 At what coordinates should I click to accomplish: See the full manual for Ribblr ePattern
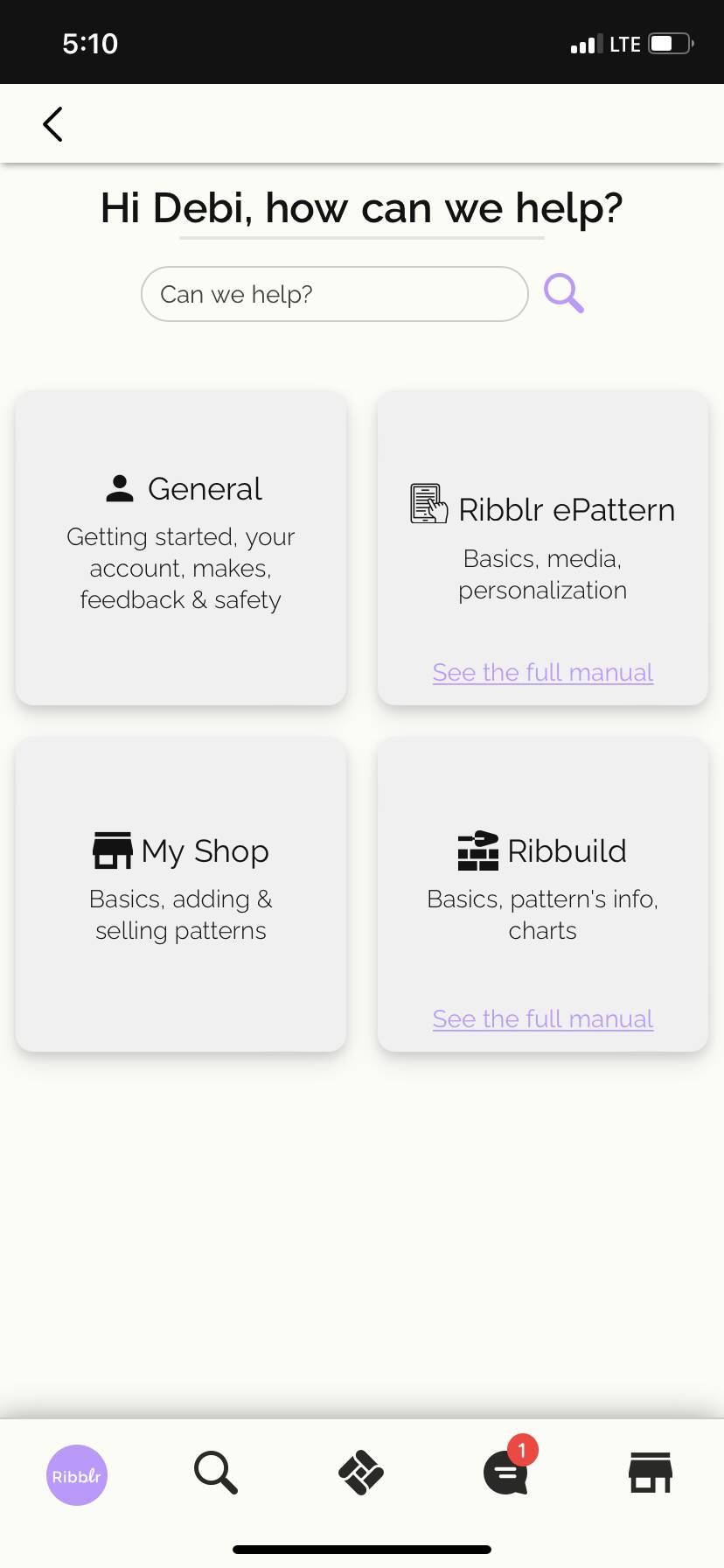tap(542, 673)
